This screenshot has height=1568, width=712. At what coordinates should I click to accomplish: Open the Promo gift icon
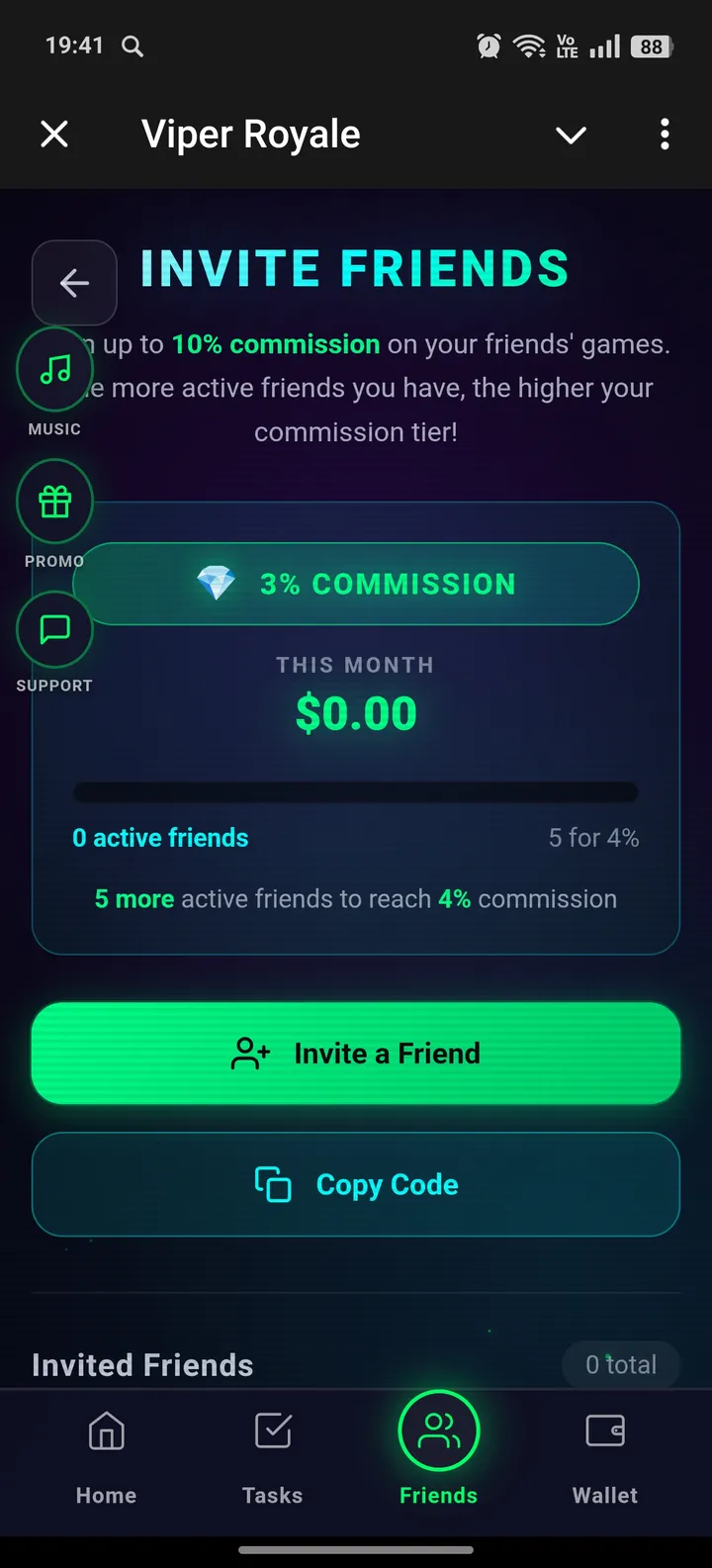54,501
